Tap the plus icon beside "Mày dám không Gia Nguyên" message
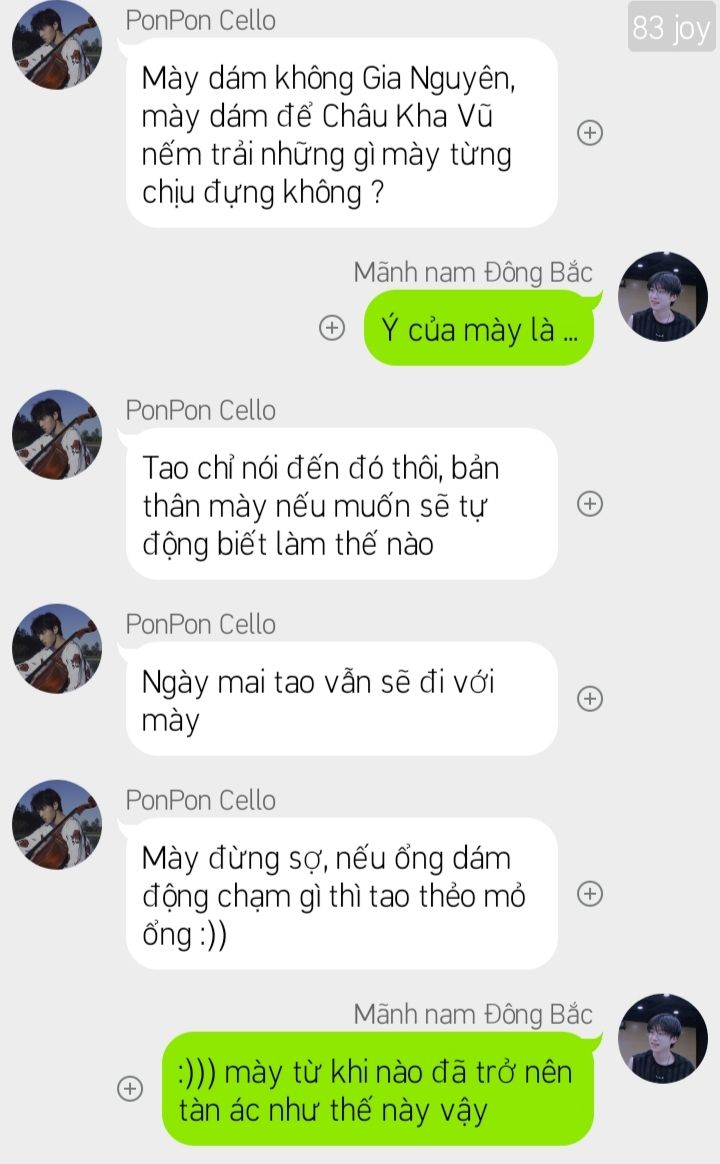This screenshot has height=1164, width=720. pos(590,133)
